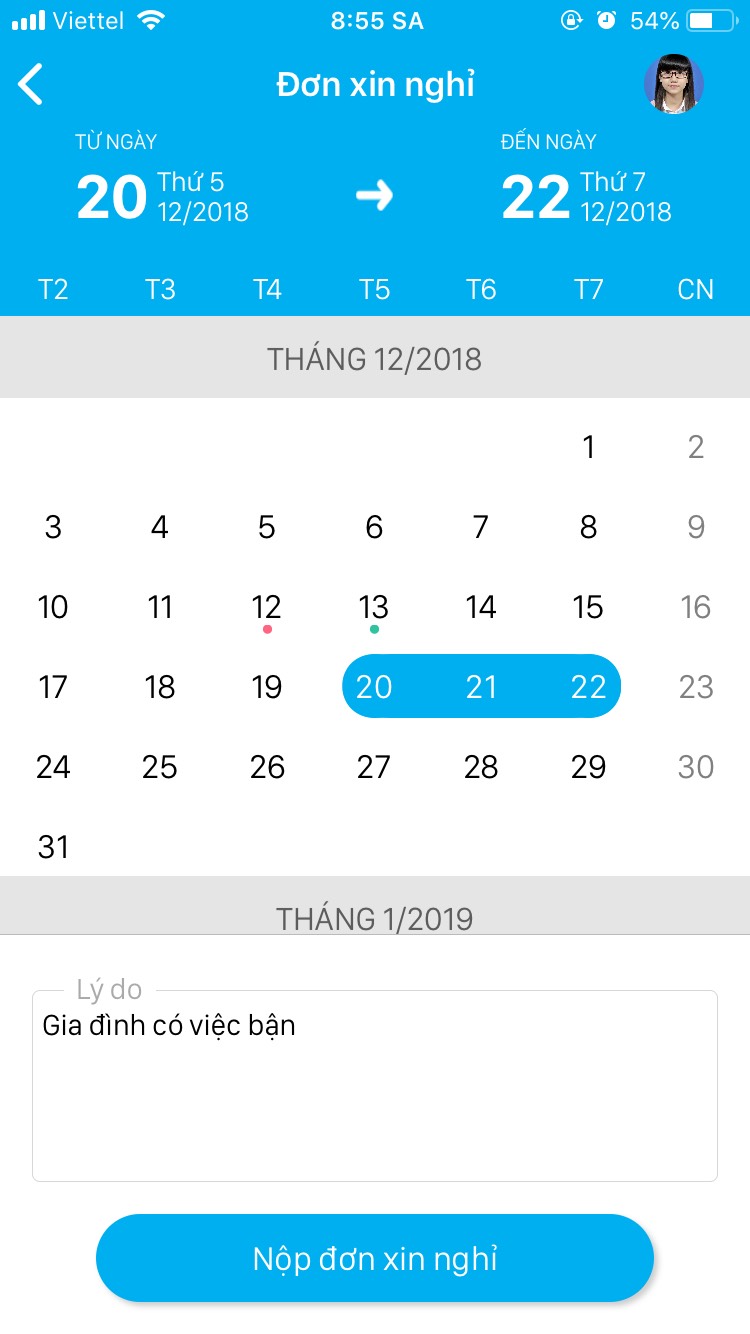750x1334 pixels.
Task: Select December 3 on the calendar
Action: [53, 527]
